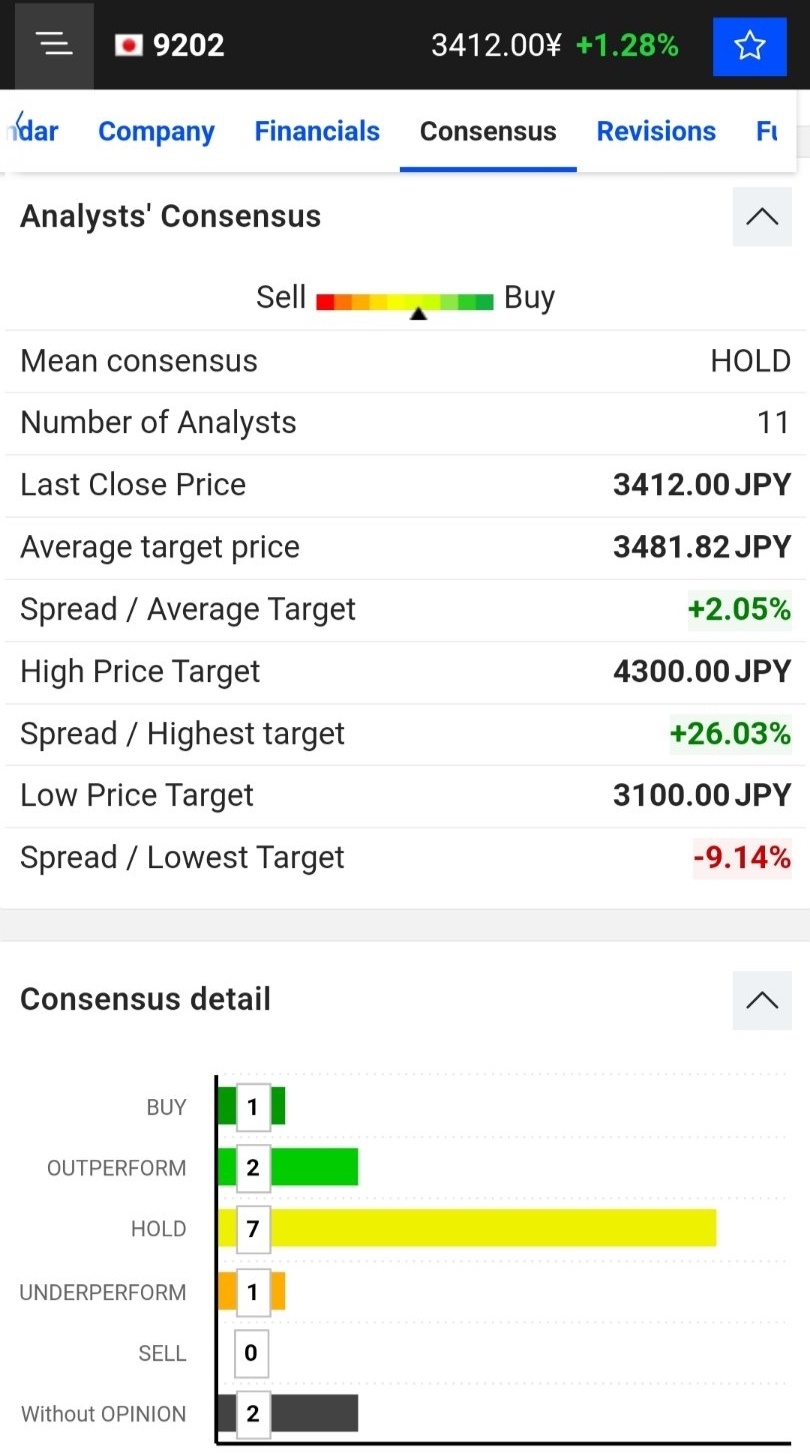
Task: Go to the Revisions tab
Action: pyautogui.click(x=656, y=132)
